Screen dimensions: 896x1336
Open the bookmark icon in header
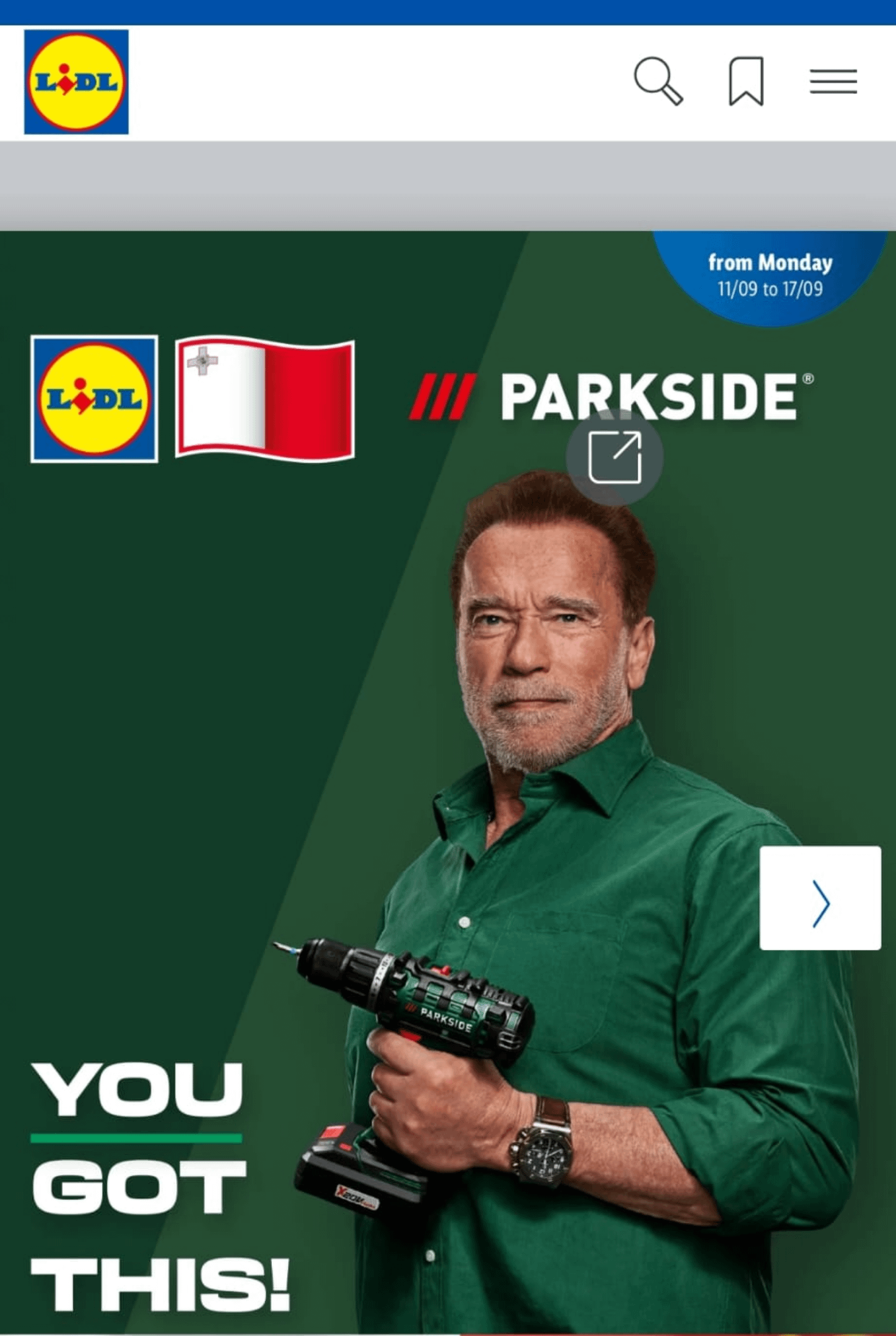745,81
